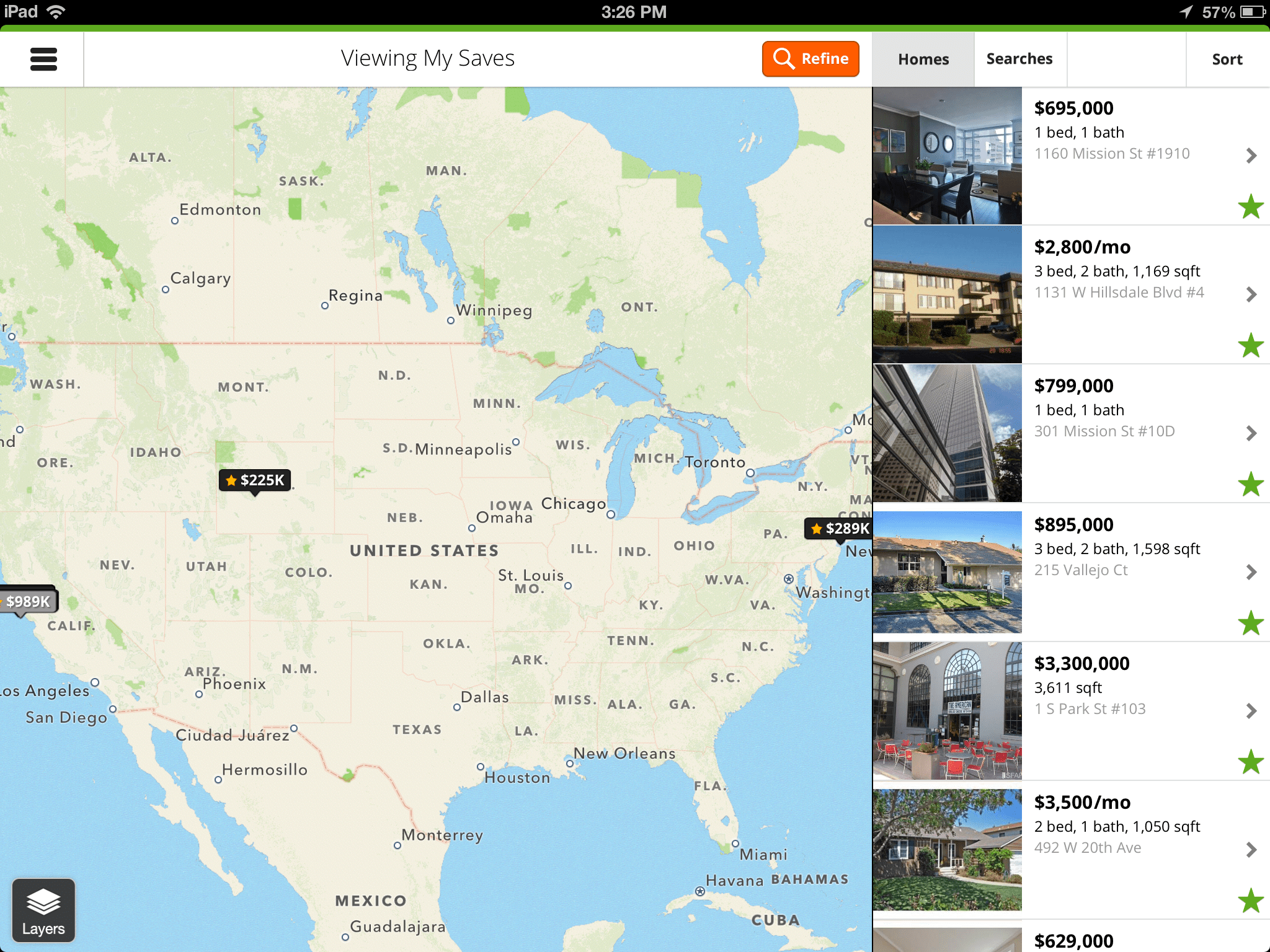The height and width of the screenshot is (952, 1270).
Task: Open listing at 1131 W Hillsdale Blvd #4
Action: 1071,295
